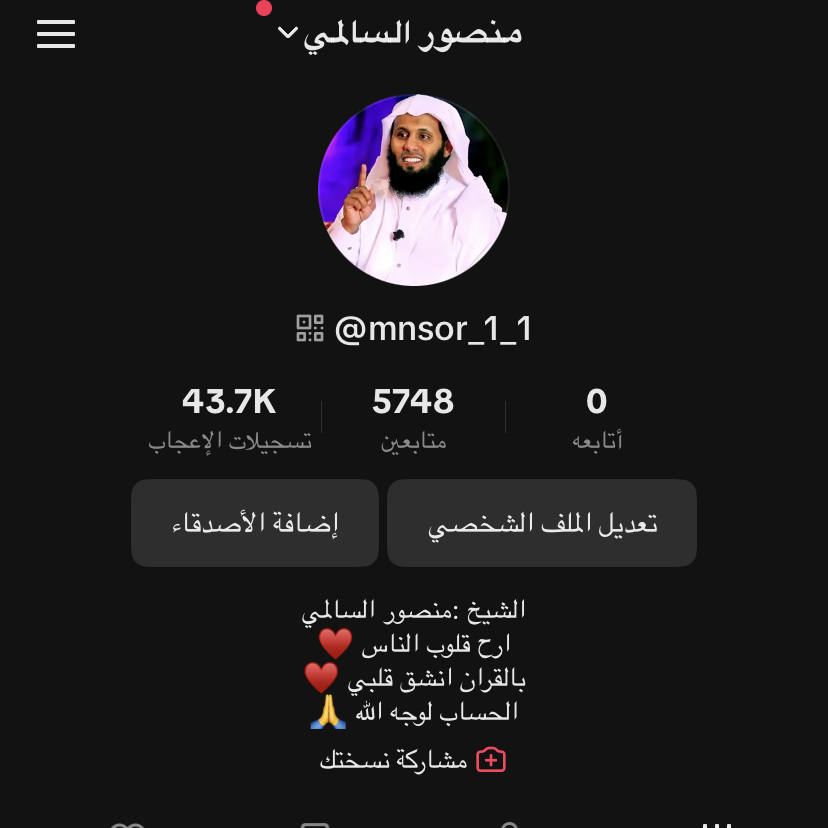
Task: Tap the تعديل الملف الشخصي button
Action: pyautogui.click(x=542, y=523)
